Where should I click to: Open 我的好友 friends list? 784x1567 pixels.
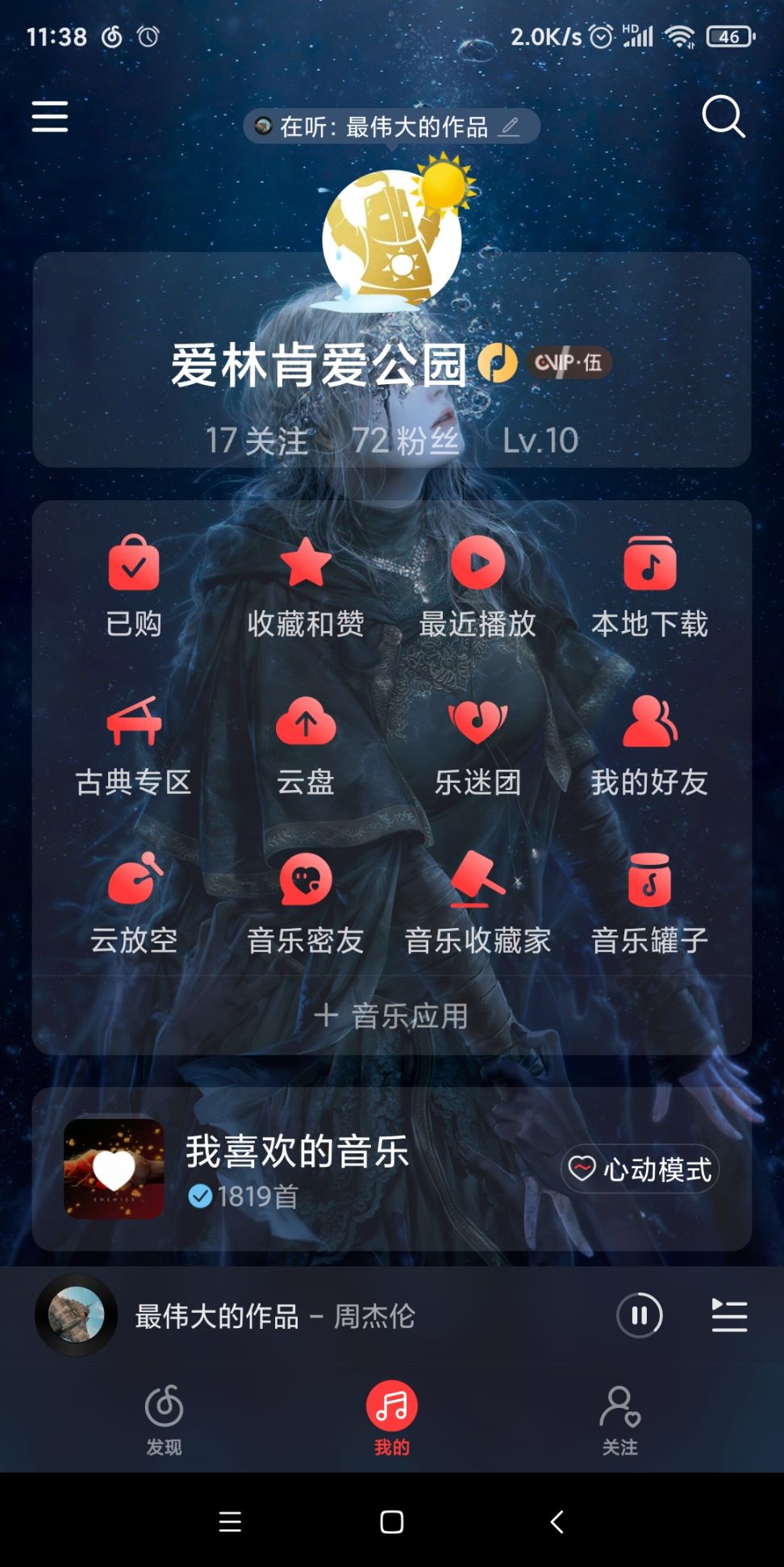(x=649, y=745)
